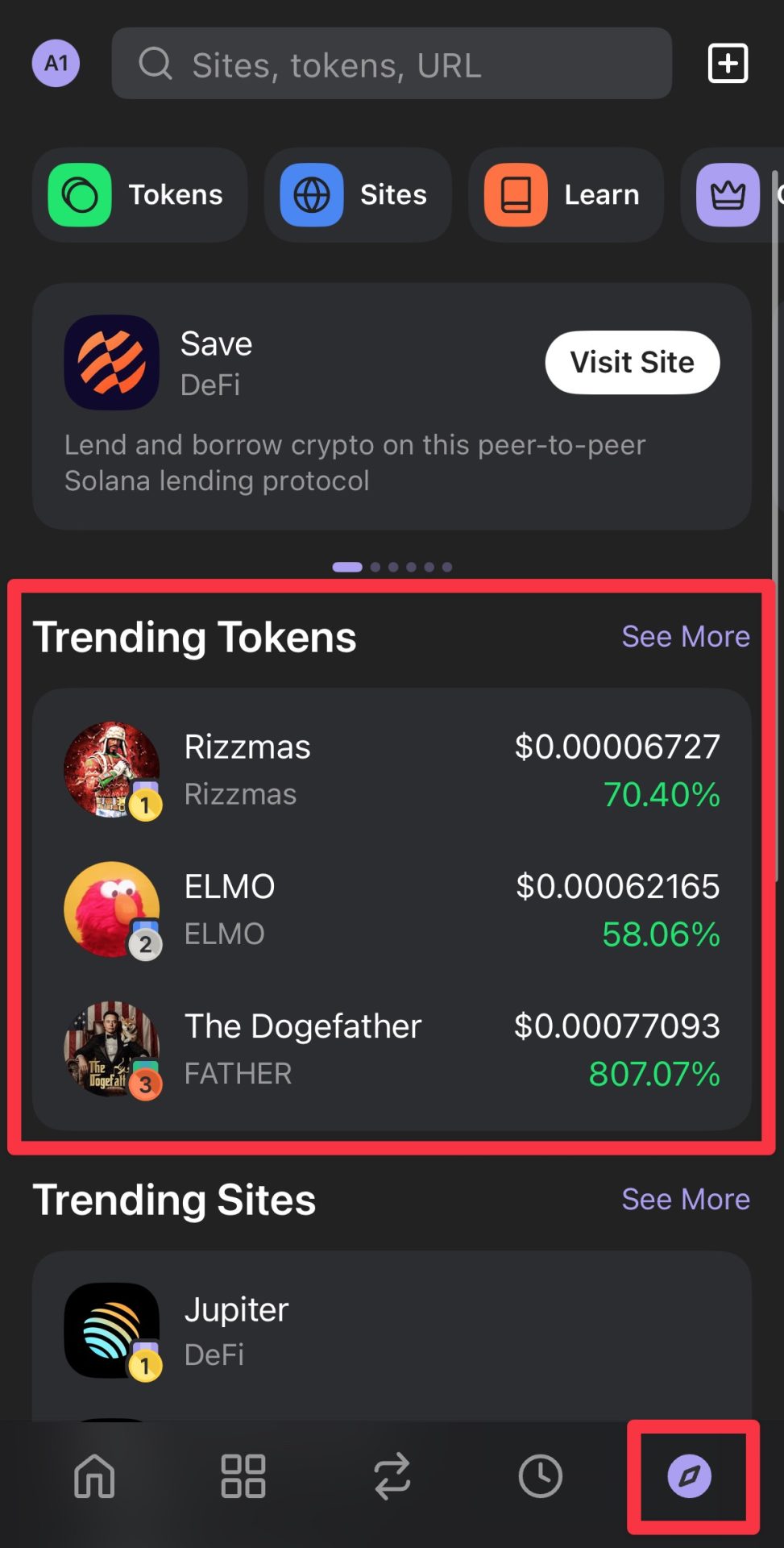784x1548 pixels.
Task: See more Trending Sites
Action: (686, 1199)
